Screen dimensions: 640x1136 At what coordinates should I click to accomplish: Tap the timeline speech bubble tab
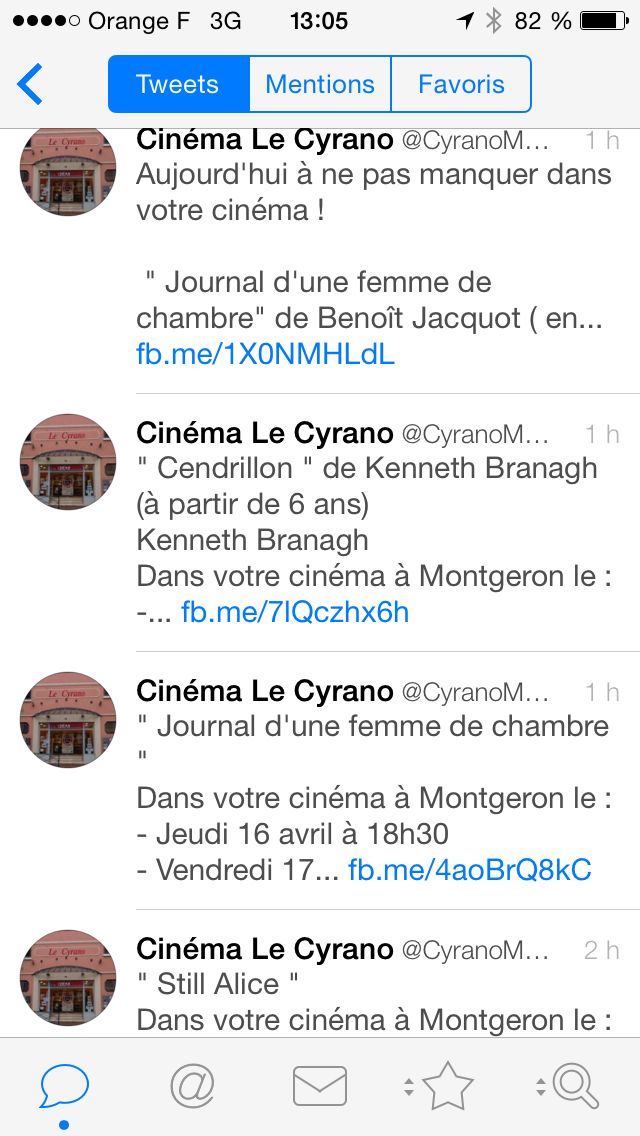point(64,1086)
